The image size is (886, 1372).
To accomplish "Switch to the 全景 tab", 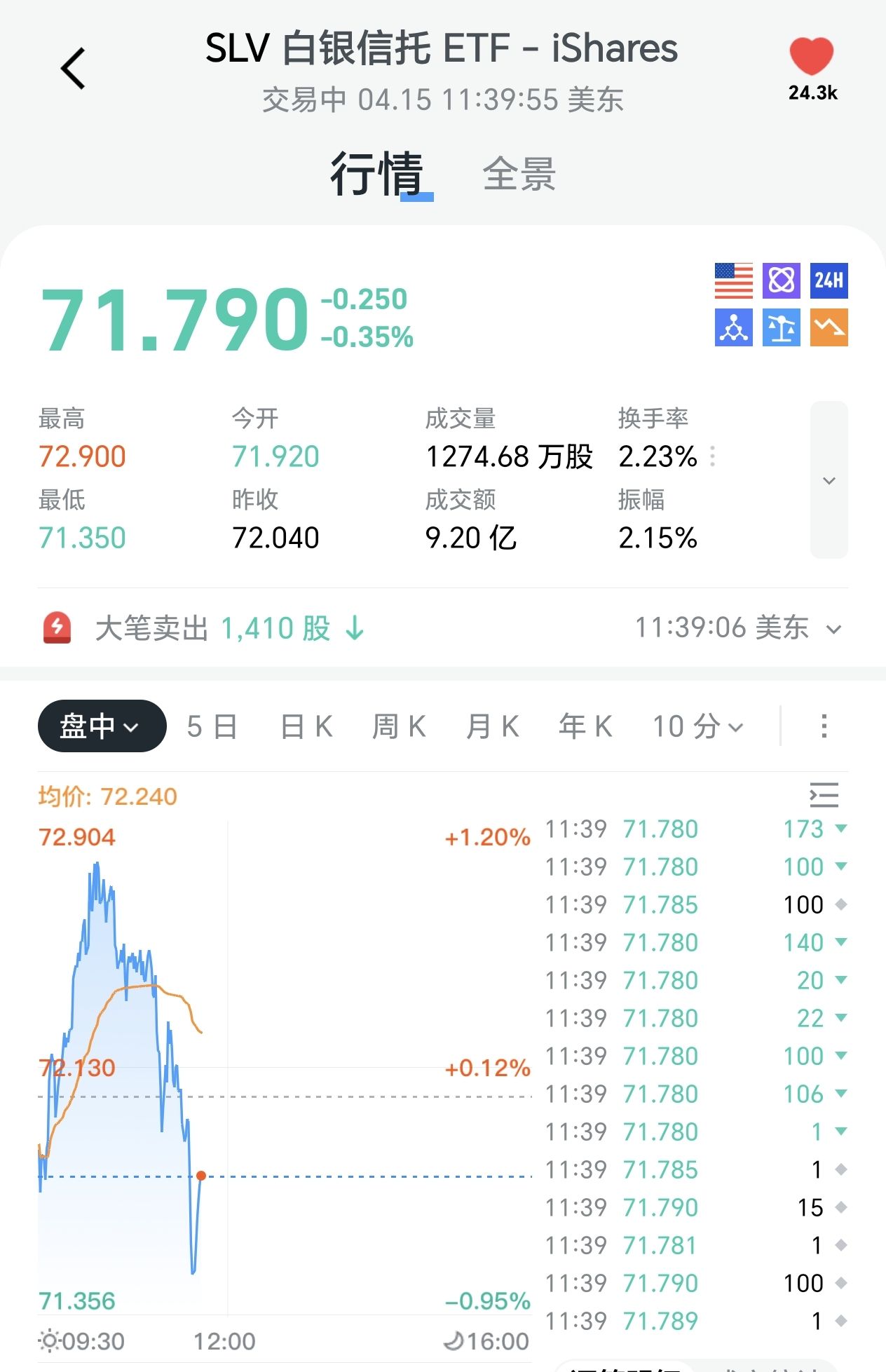I will [519, 174].
